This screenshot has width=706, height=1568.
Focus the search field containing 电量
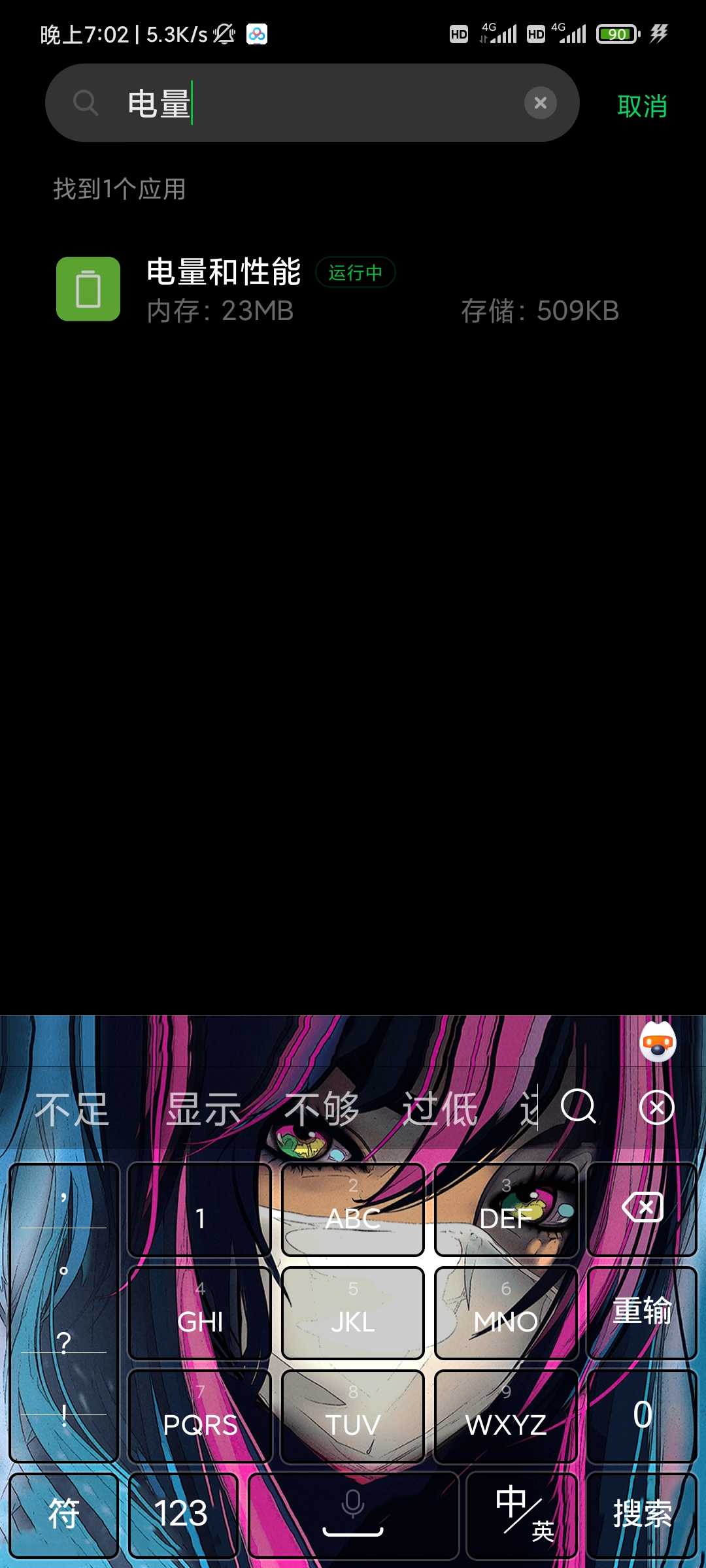[312, 103]
